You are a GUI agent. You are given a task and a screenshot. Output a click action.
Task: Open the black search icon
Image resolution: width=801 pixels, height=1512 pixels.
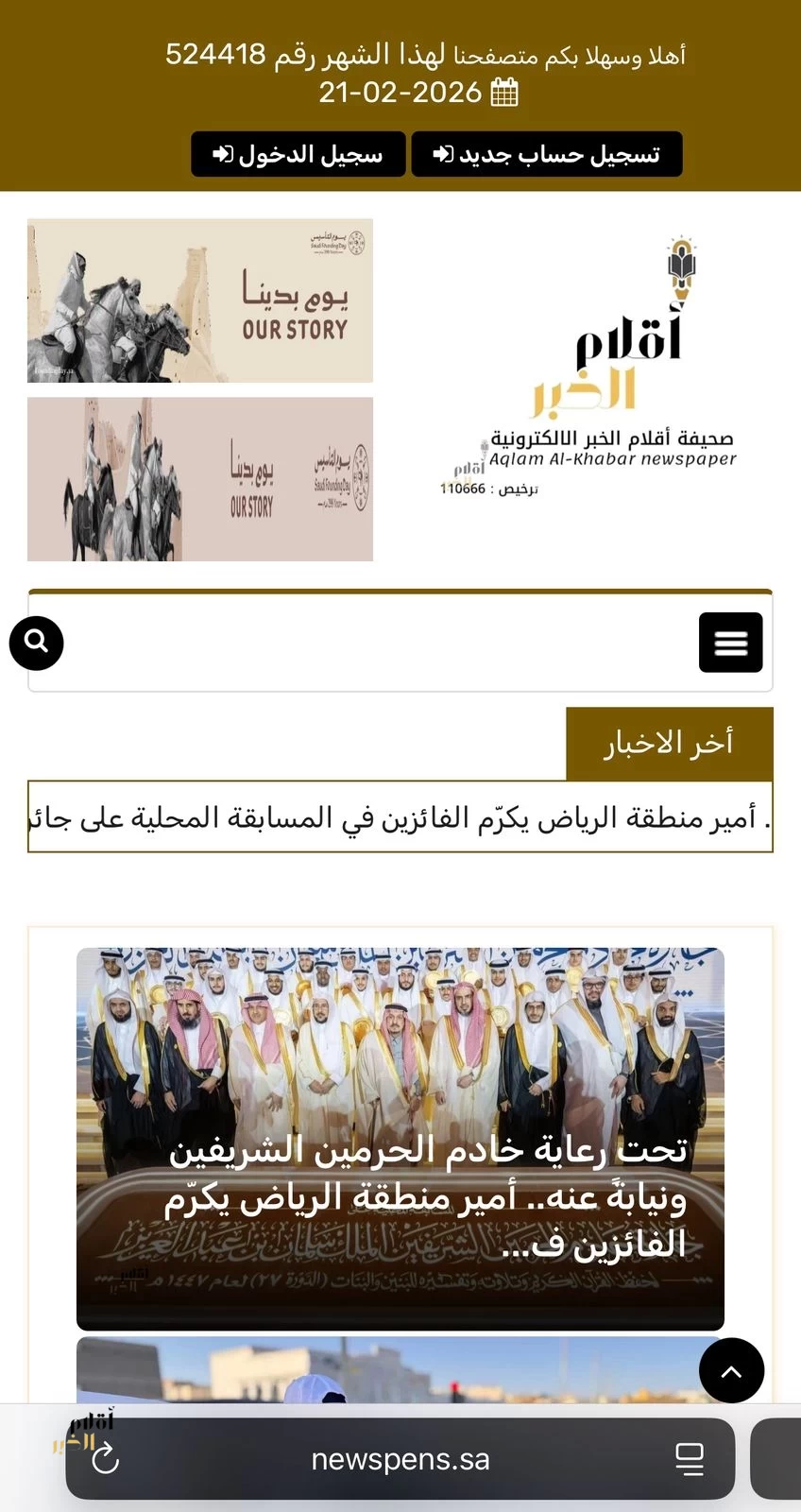coord(37,643)
